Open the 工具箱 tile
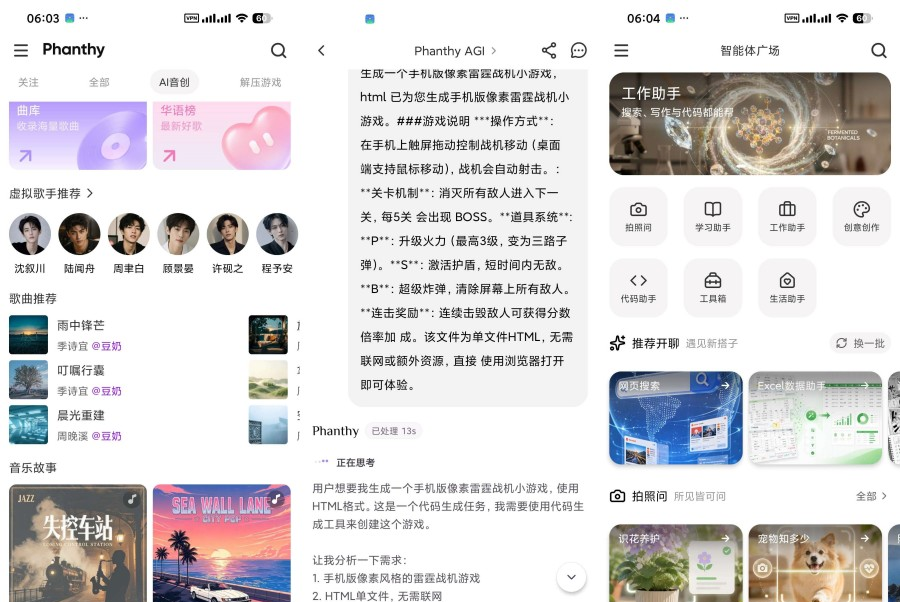 [x=713, y=288]
